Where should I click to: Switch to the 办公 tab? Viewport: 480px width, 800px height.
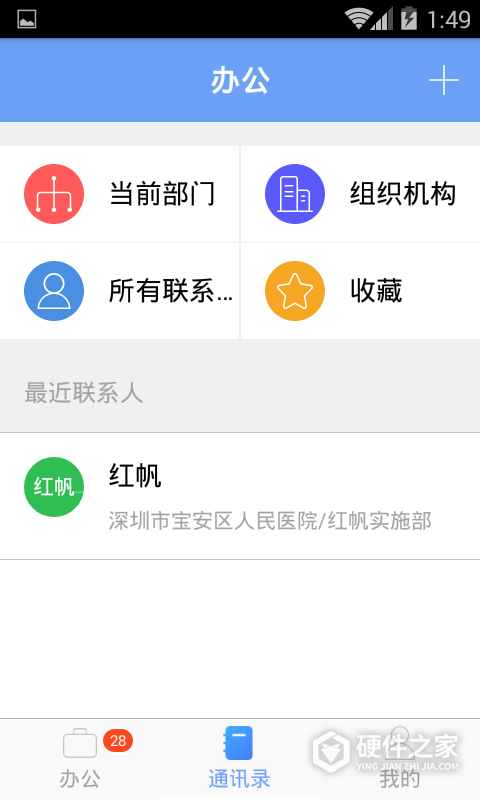(80, 759)
